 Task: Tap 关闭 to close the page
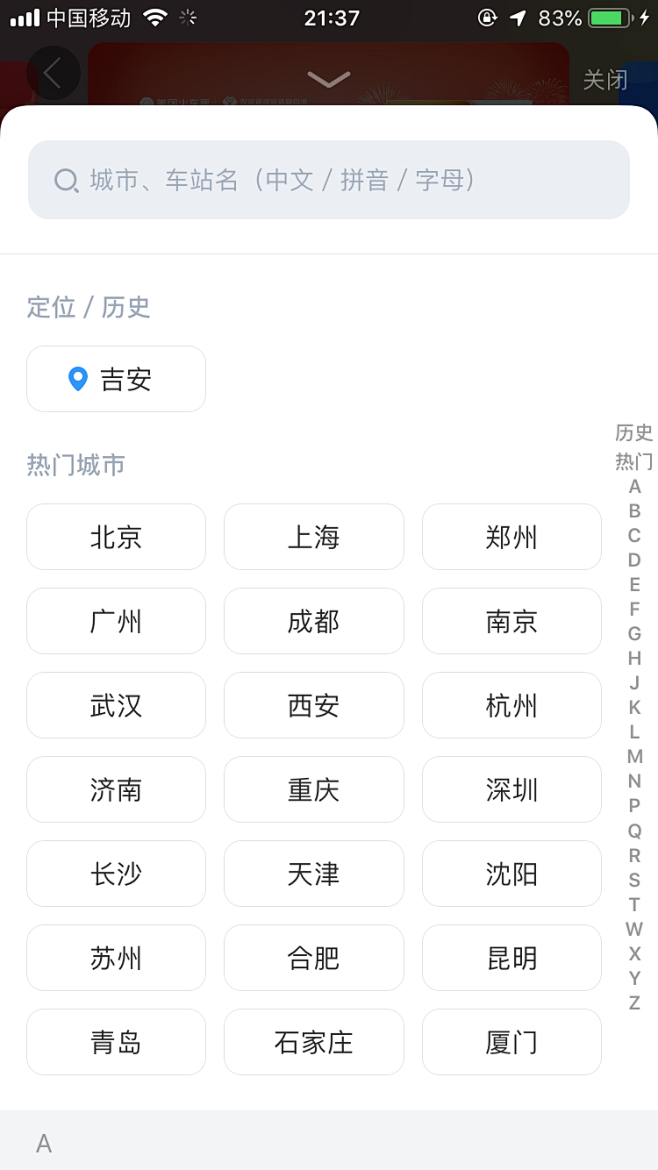[605, 80]
